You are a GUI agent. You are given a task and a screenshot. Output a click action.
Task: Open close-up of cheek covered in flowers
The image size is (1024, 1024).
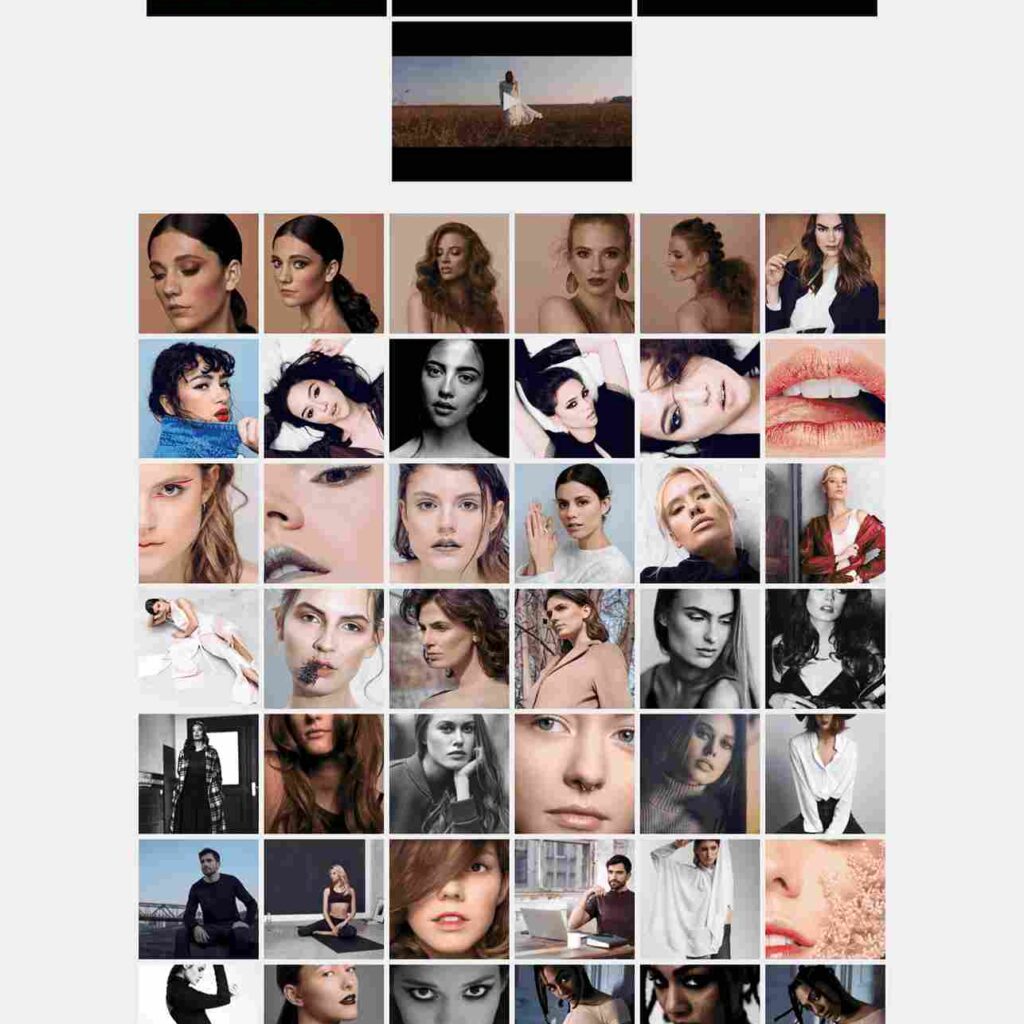tap(825, 899)
